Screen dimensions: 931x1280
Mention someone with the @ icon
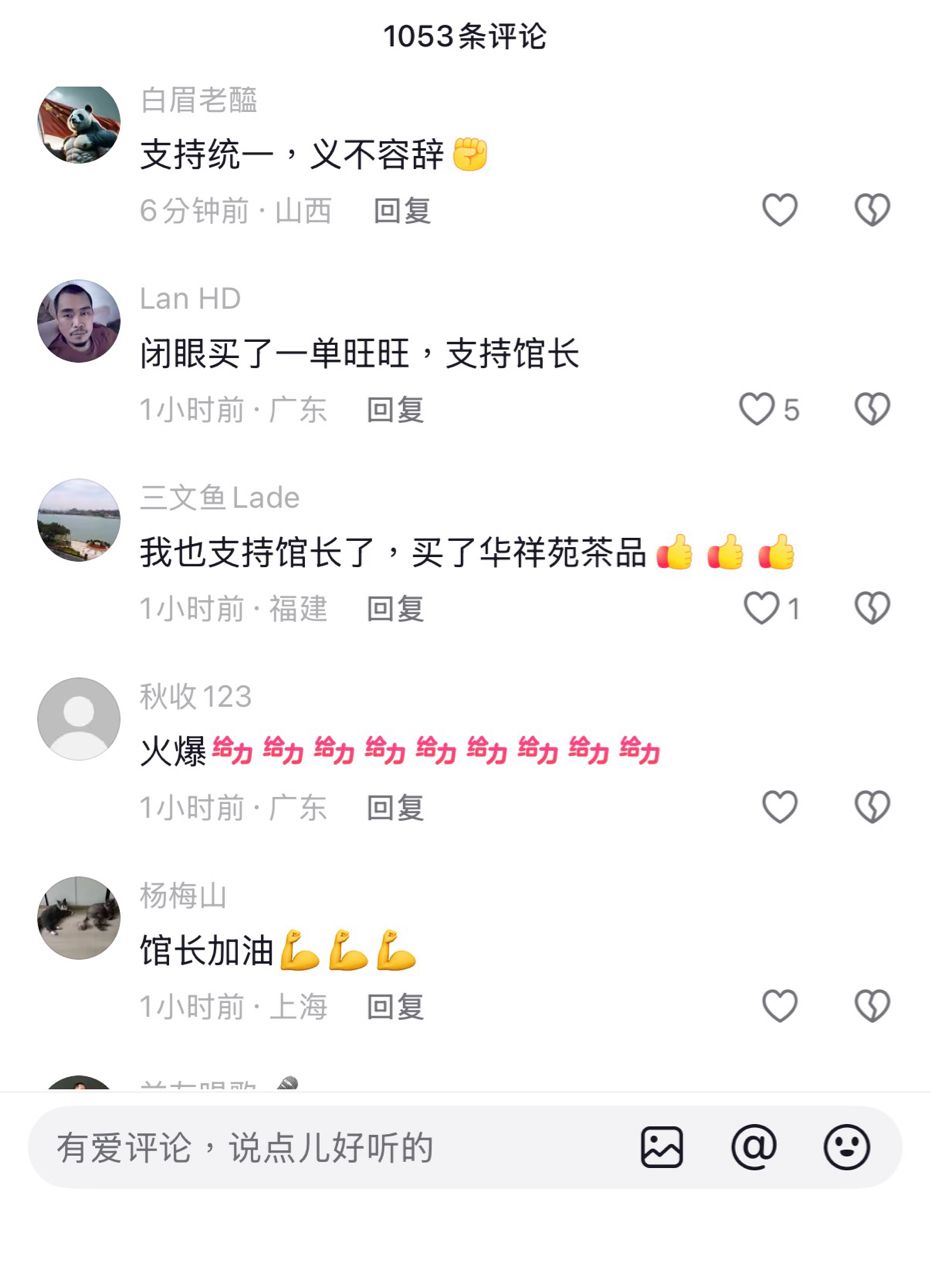click(x=754, y=1147)
